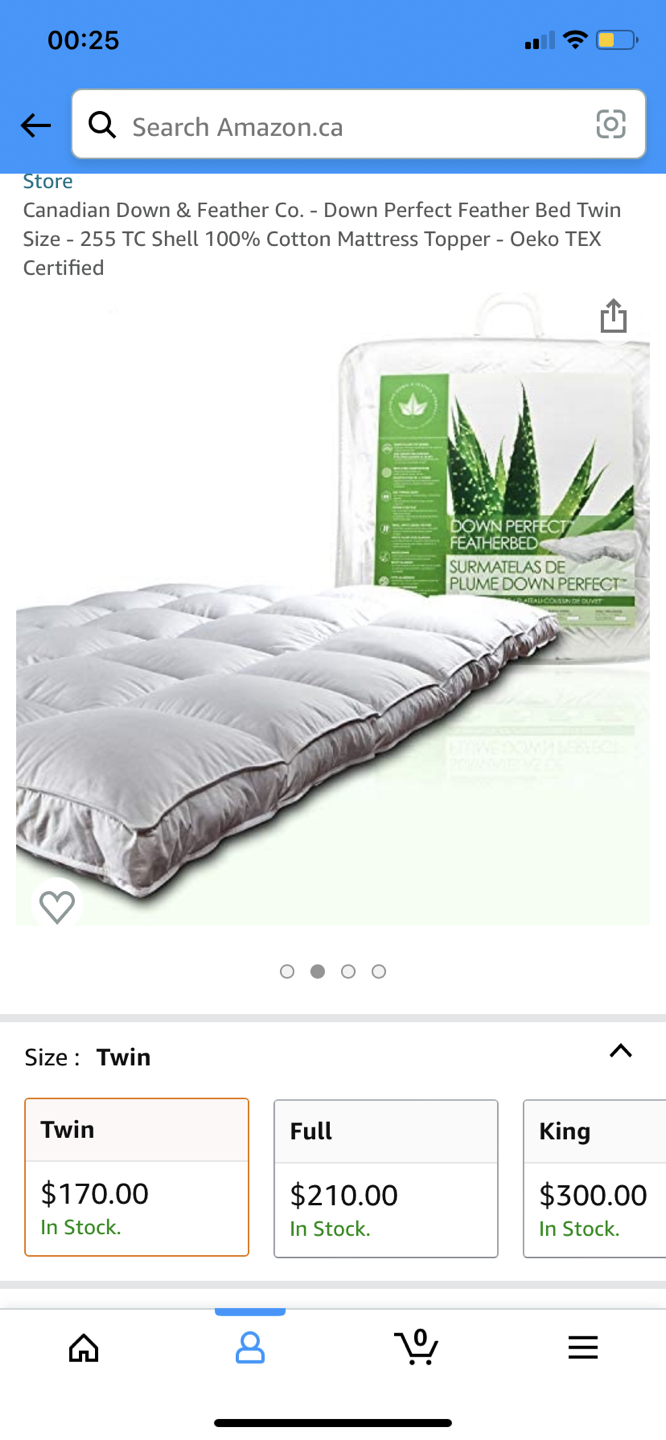View the shopping cart
This screenshot has height=1440, width=666.
pyautogui.click(x=416, y=1346)
